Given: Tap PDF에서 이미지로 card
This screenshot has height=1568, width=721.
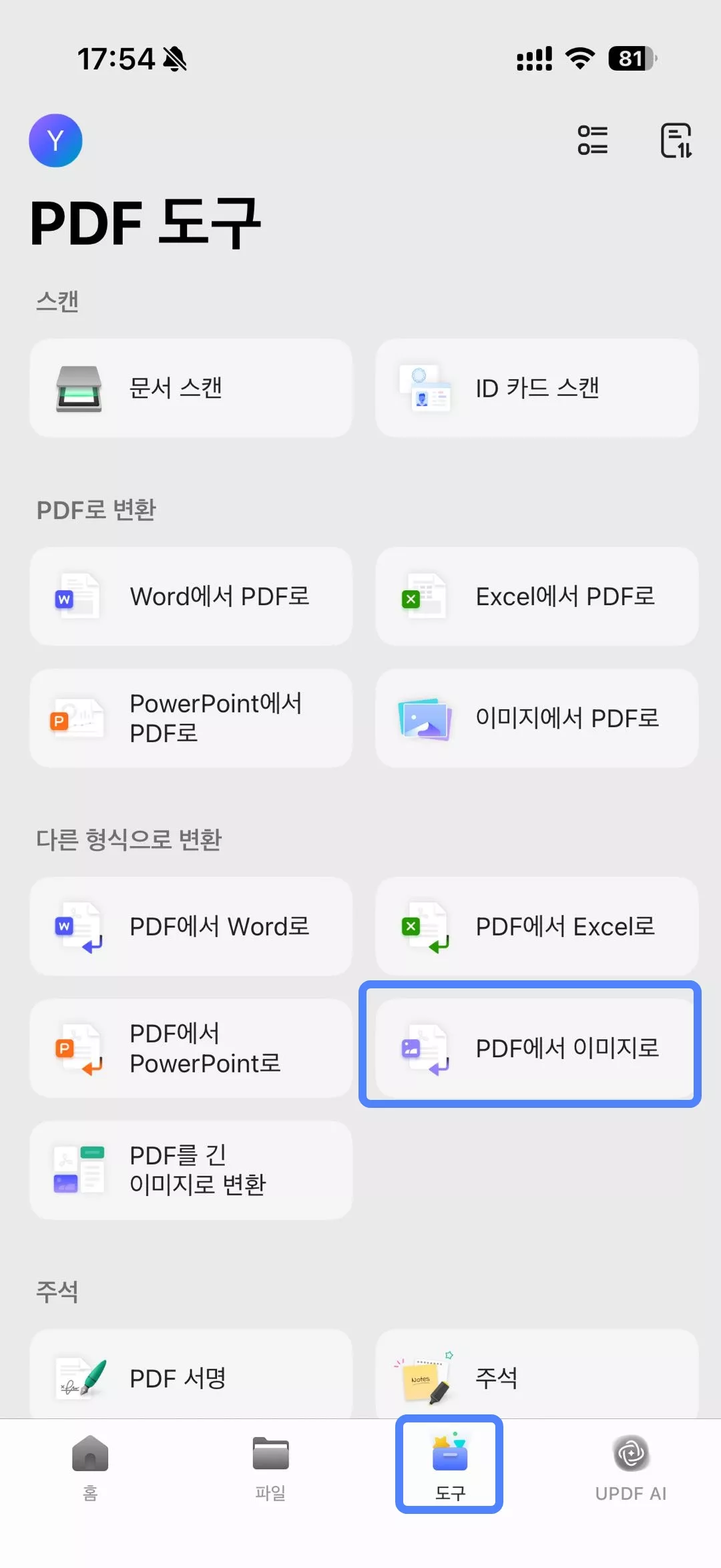Looking at the screenshot, I should click(x=537, y=1048).
